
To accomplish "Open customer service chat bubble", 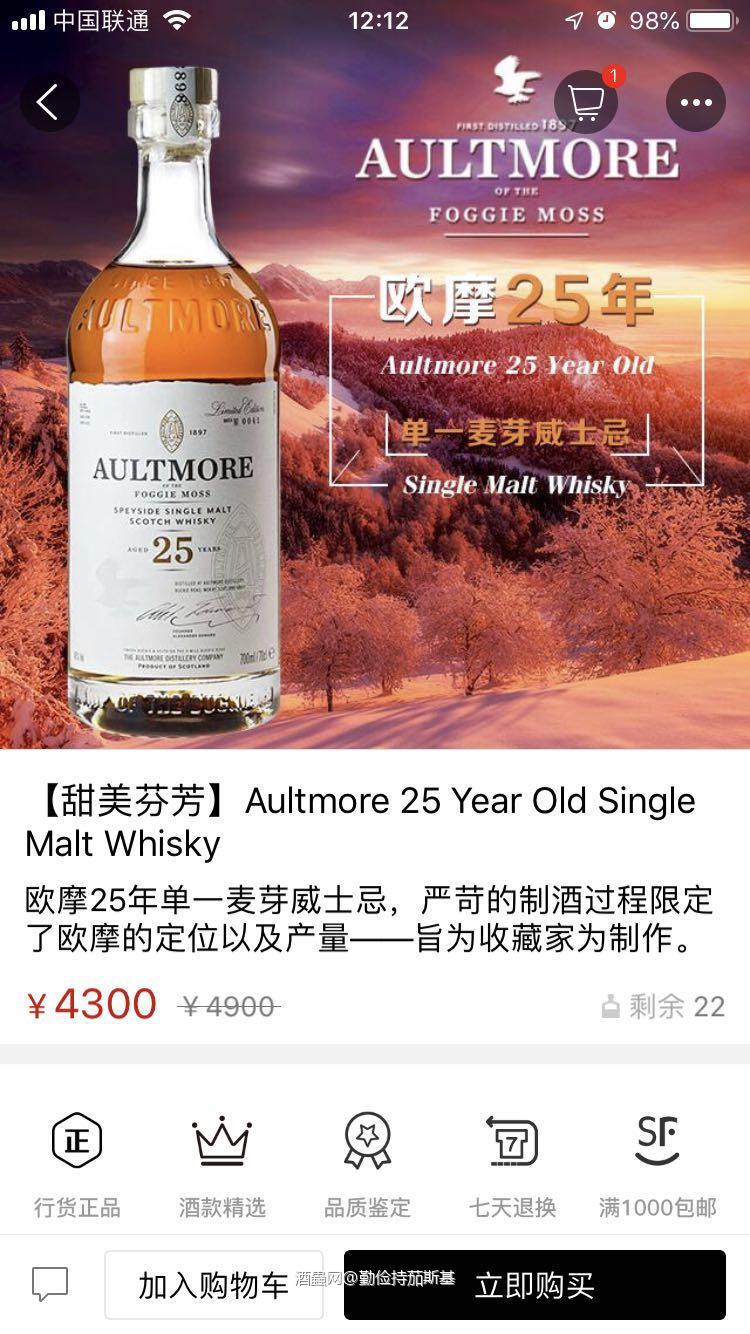I will (x=49, y=1284).
